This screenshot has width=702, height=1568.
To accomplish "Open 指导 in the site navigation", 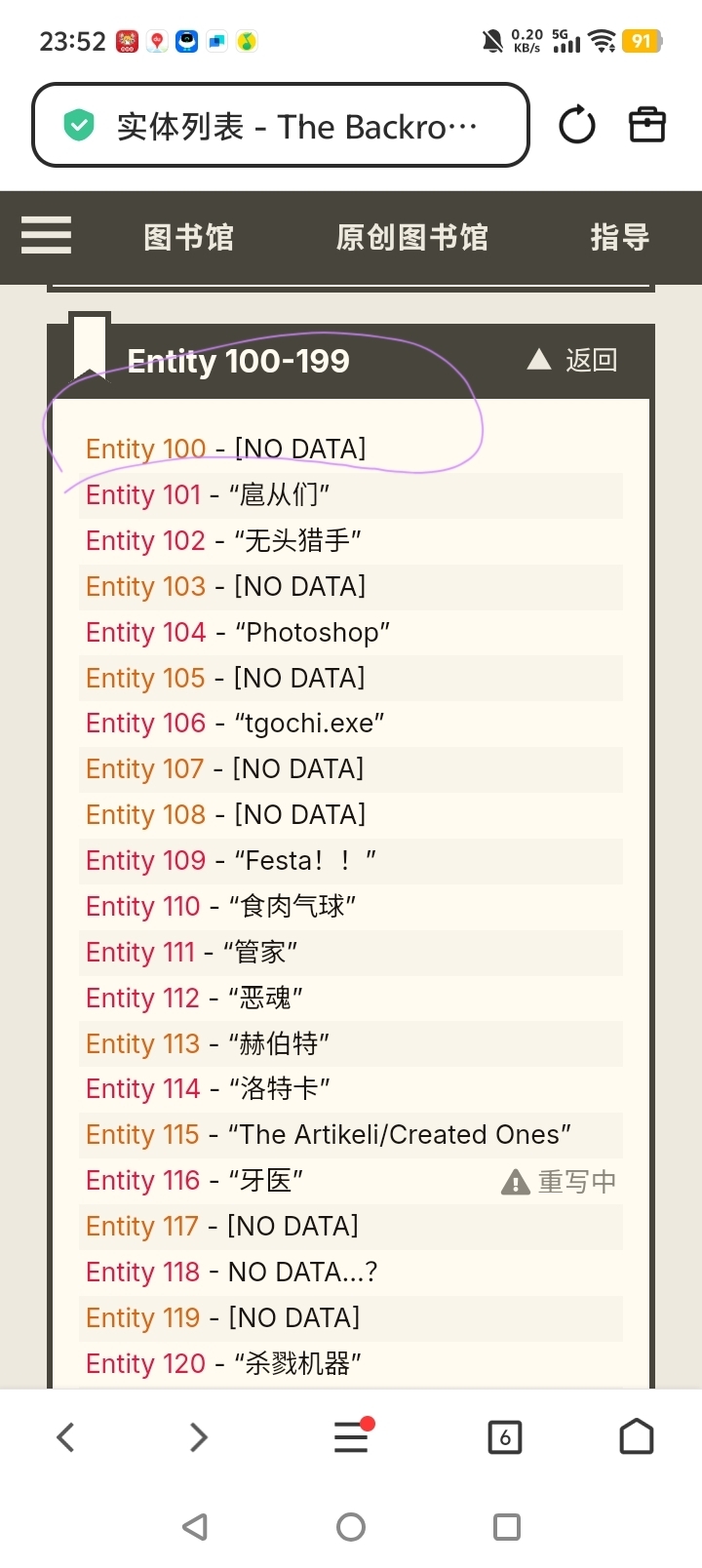I will 619,237.
